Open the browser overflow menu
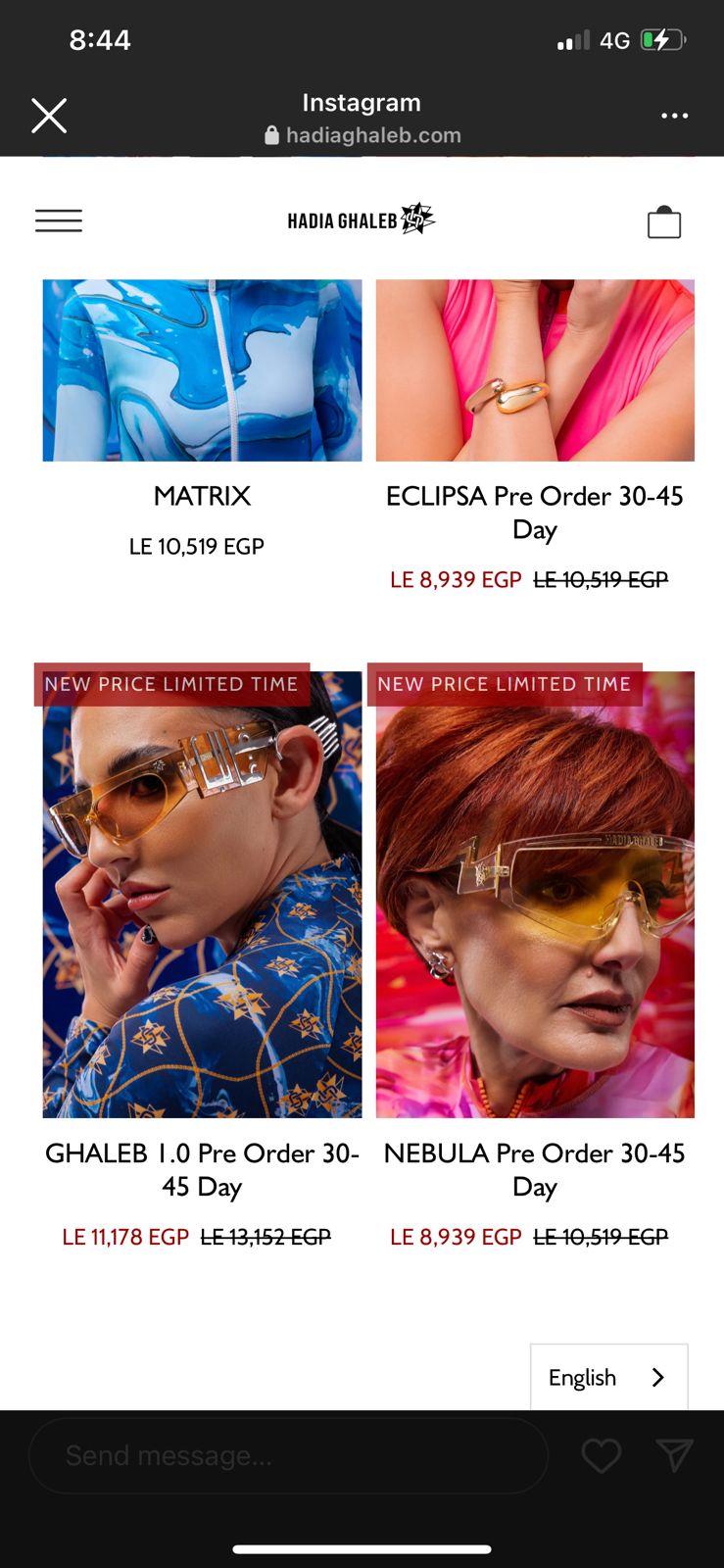 [x=674, y=116]
